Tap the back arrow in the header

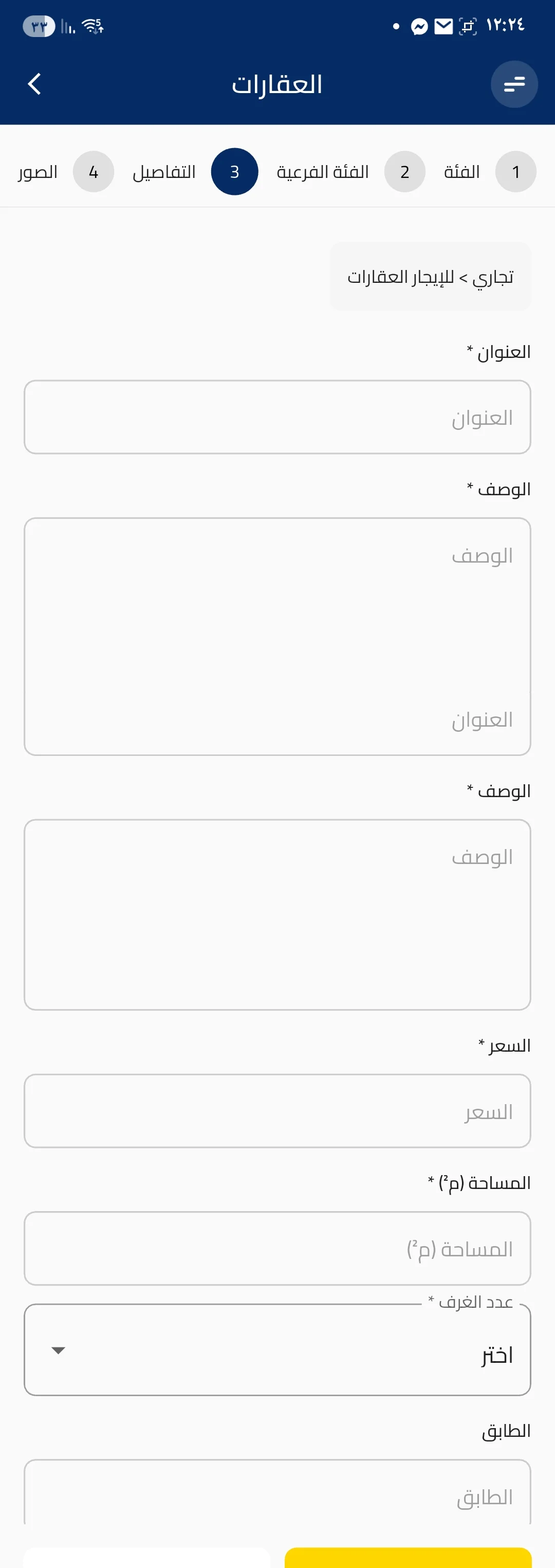(x=35, y=84)
